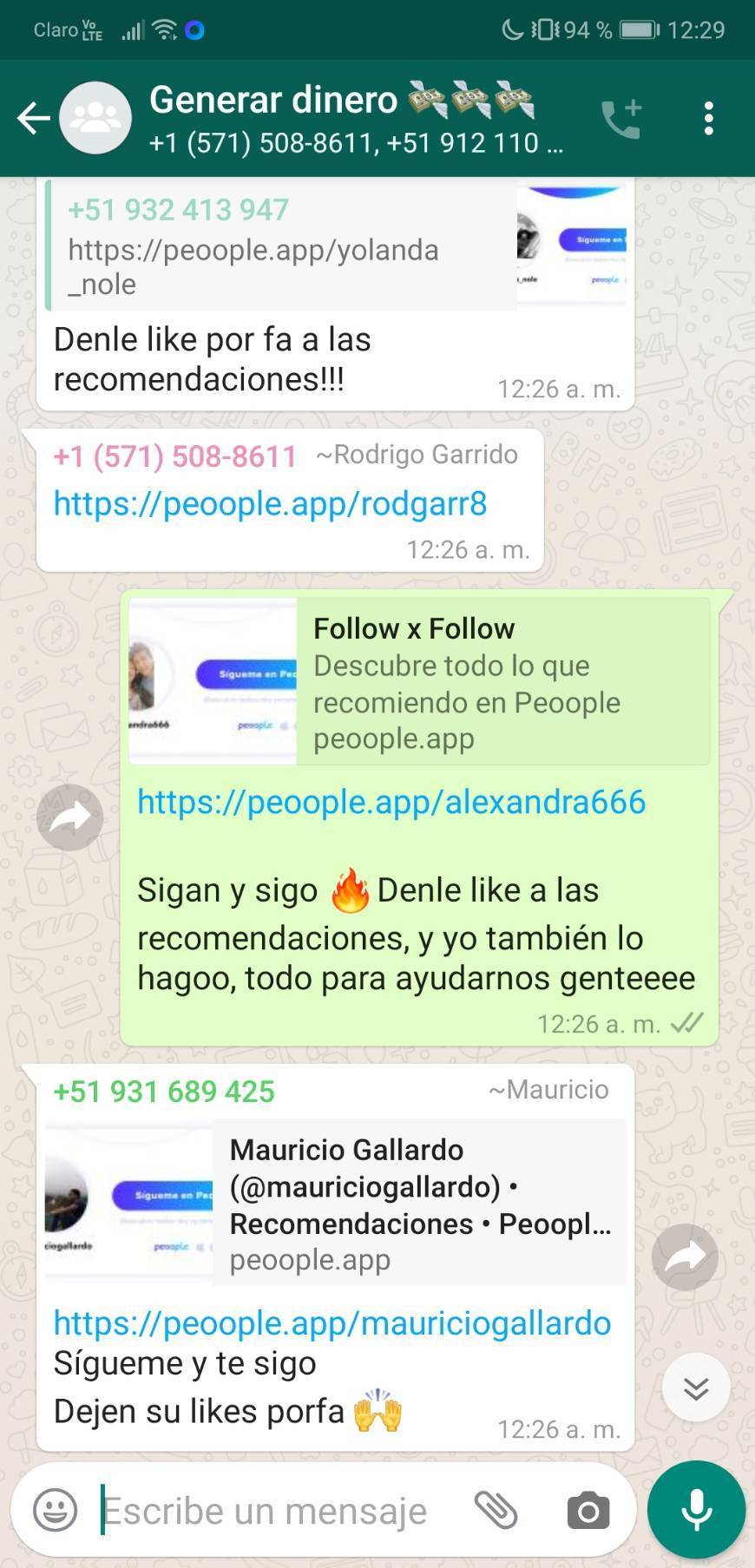The image size is (755, 1568).
Task: Click the back arrow to leave chat
Action: [33, 117]
